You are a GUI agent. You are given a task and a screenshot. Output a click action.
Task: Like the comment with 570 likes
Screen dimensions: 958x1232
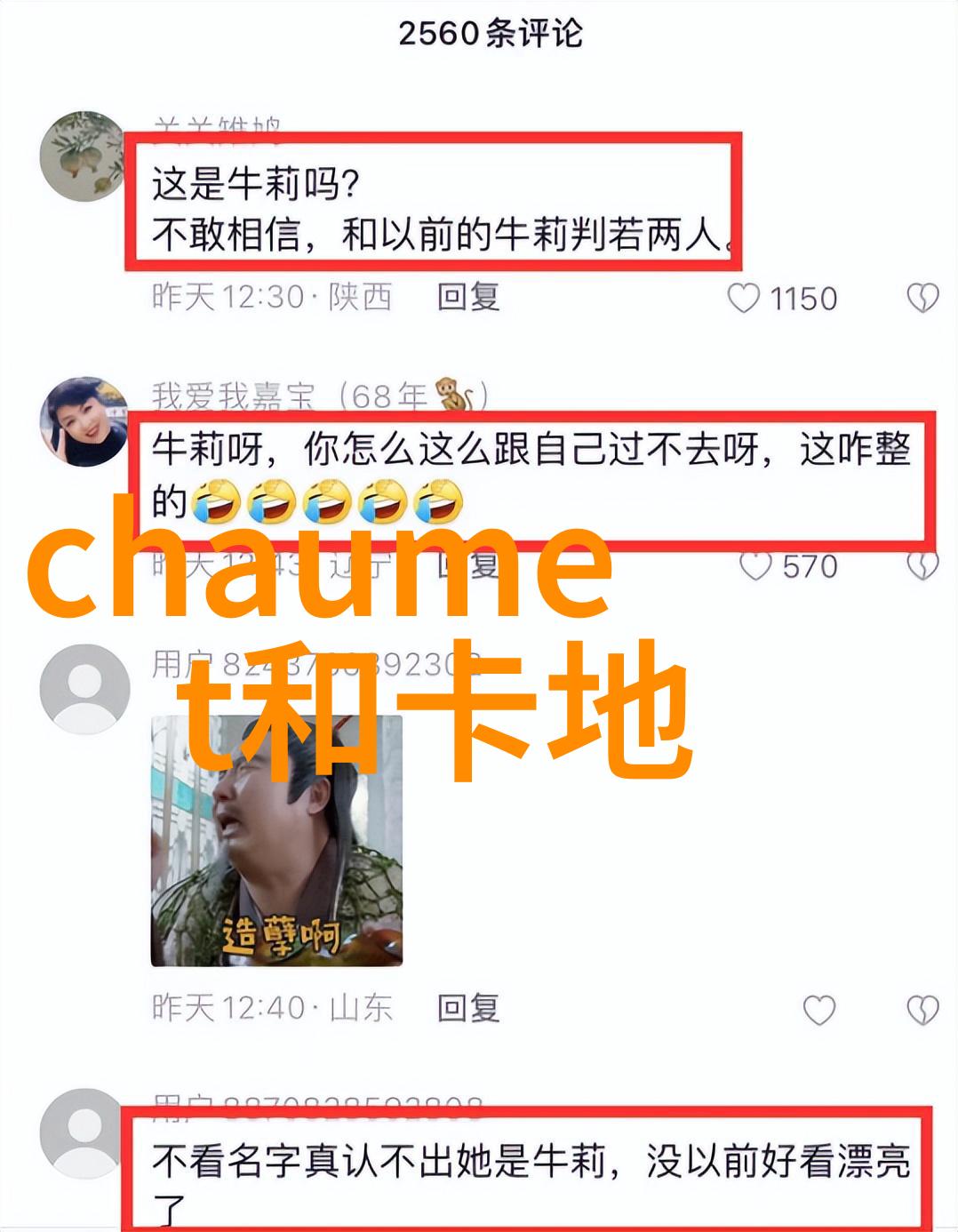755,566
